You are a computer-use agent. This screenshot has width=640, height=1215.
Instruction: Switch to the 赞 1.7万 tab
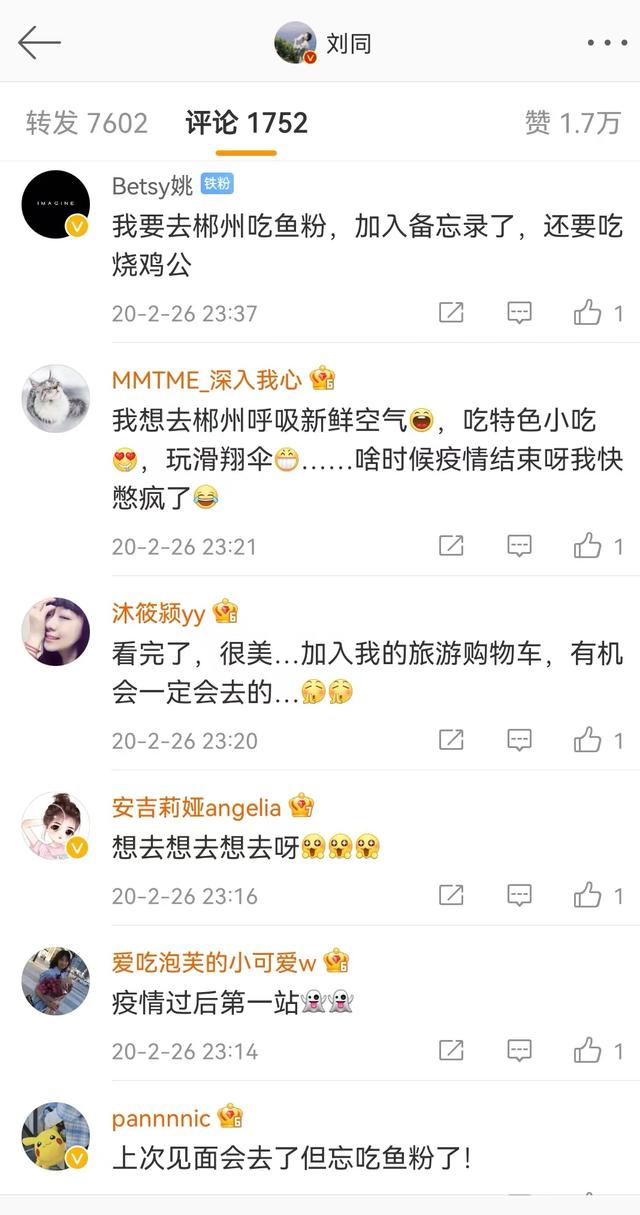coord(573,123)
